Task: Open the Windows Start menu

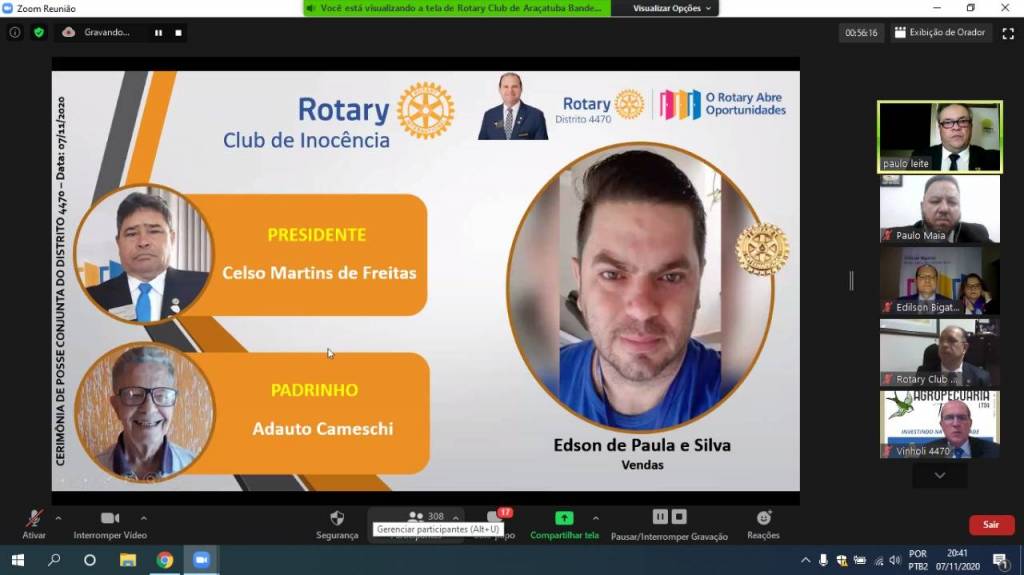Action: pos(17,560)
